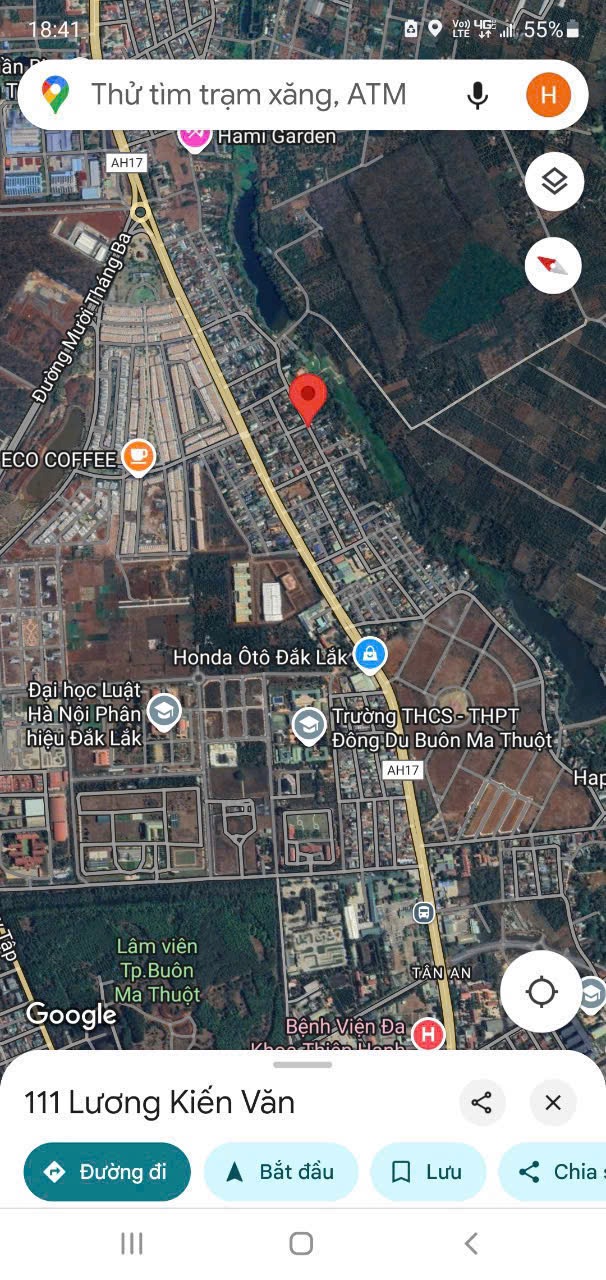The image size is (606, 1280).
Task: Center the map on my location
Action: pyautogui.click(x=541, y=992)
